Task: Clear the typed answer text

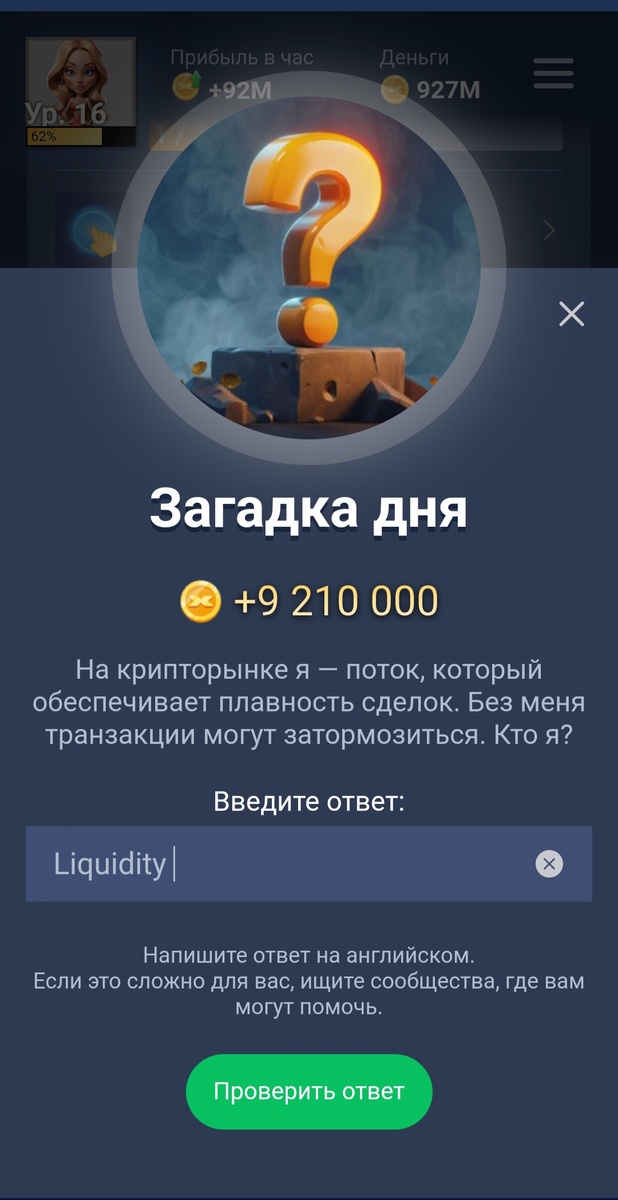Action: point(549,864)
